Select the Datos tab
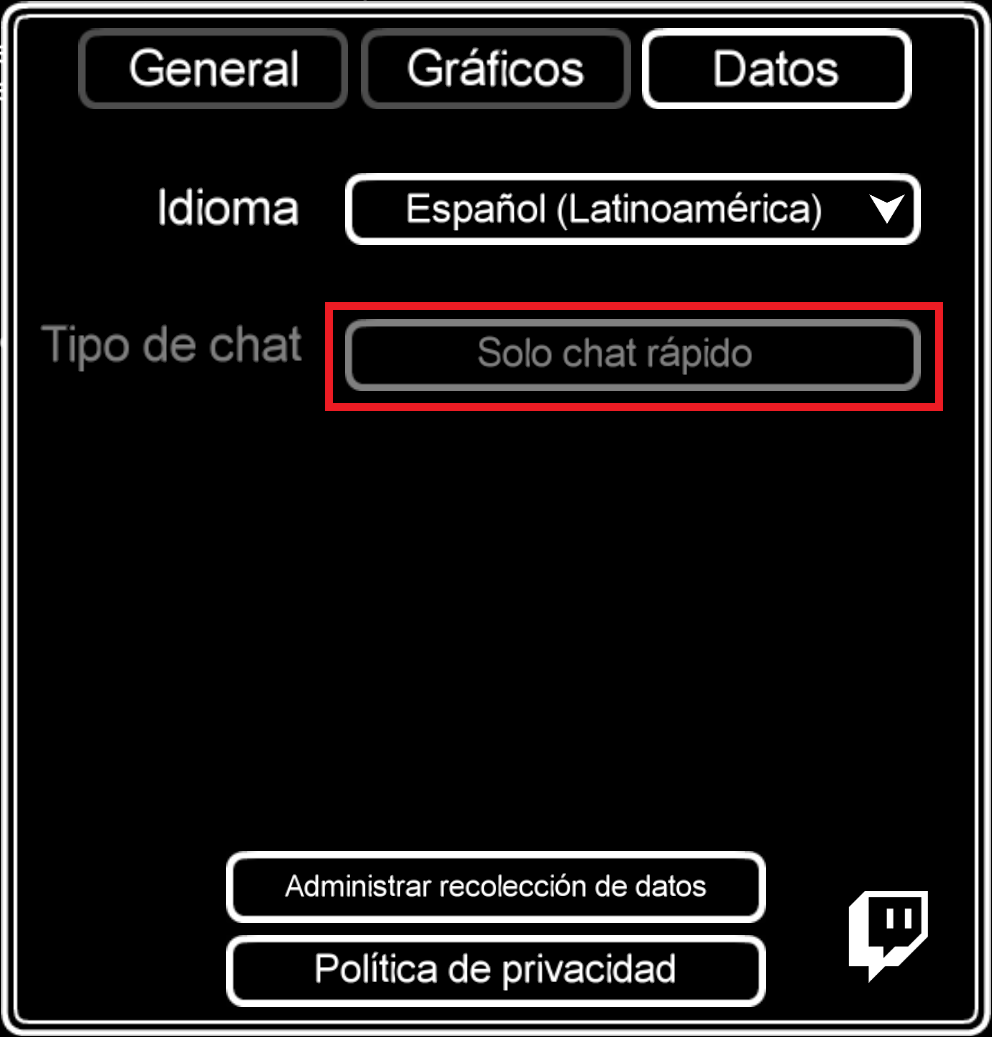Viewport: 992px width, 1037px height. click(776, 69)
